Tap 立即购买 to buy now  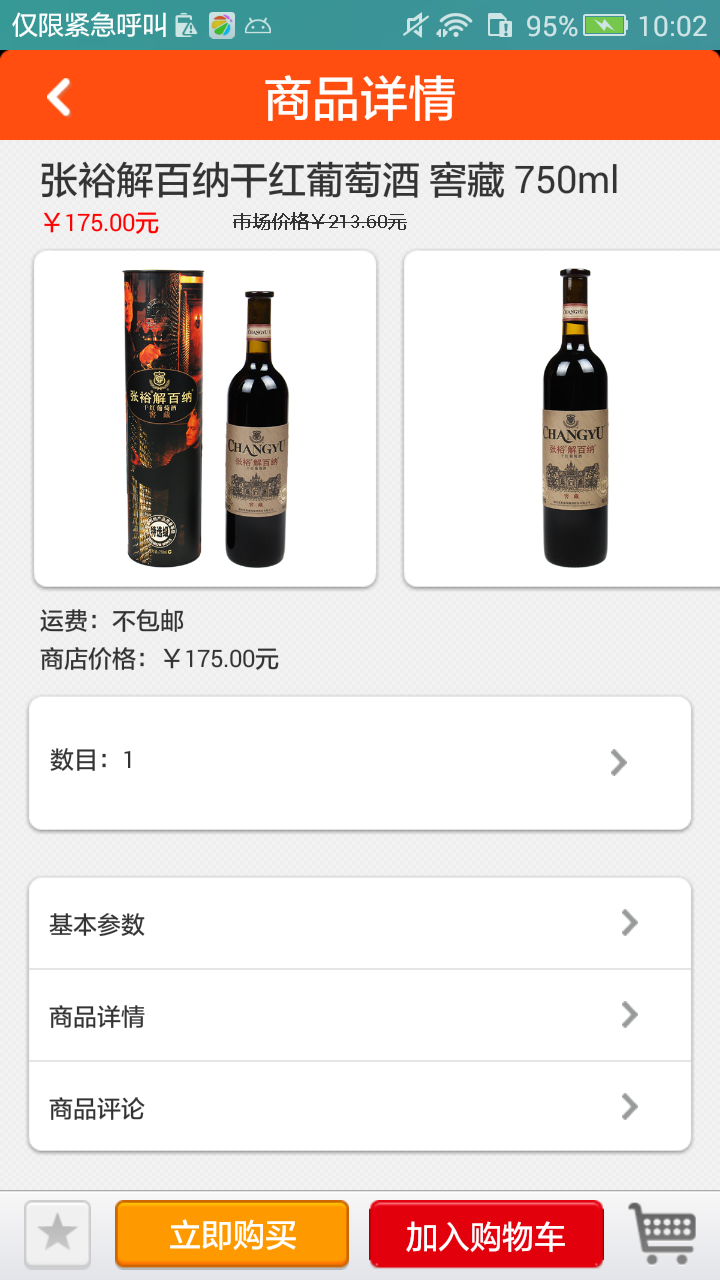tap(232, 1234)
